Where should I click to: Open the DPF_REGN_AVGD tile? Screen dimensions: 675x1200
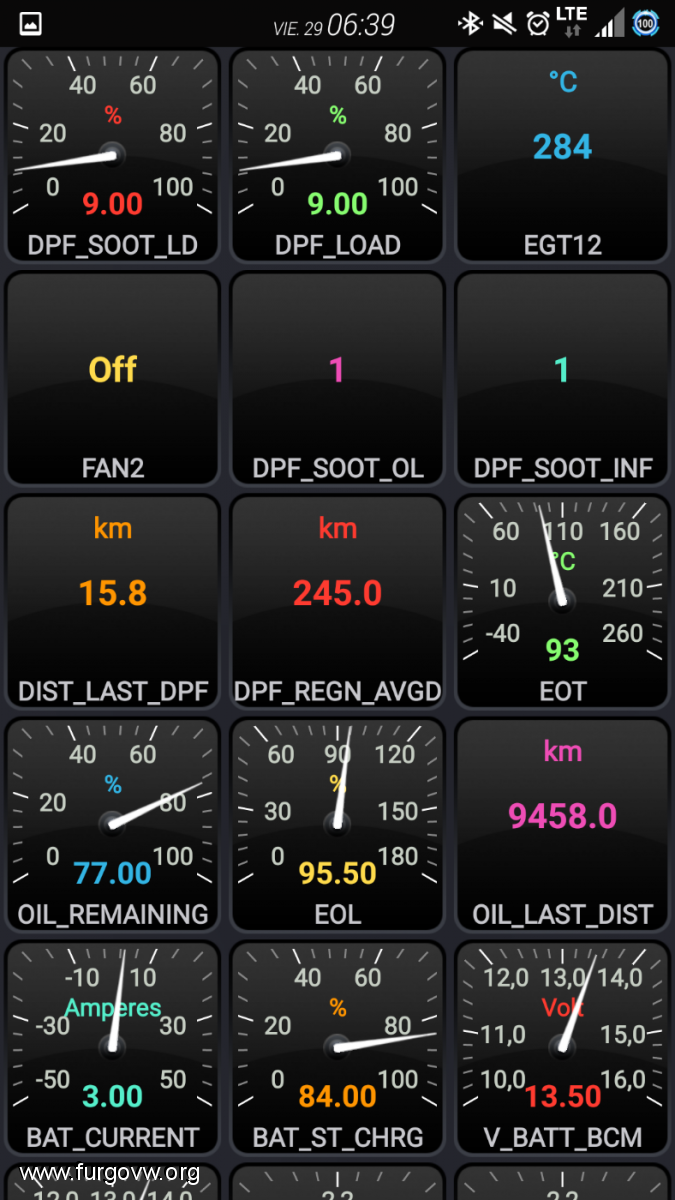pyautogui.click(x=337, y=602)
